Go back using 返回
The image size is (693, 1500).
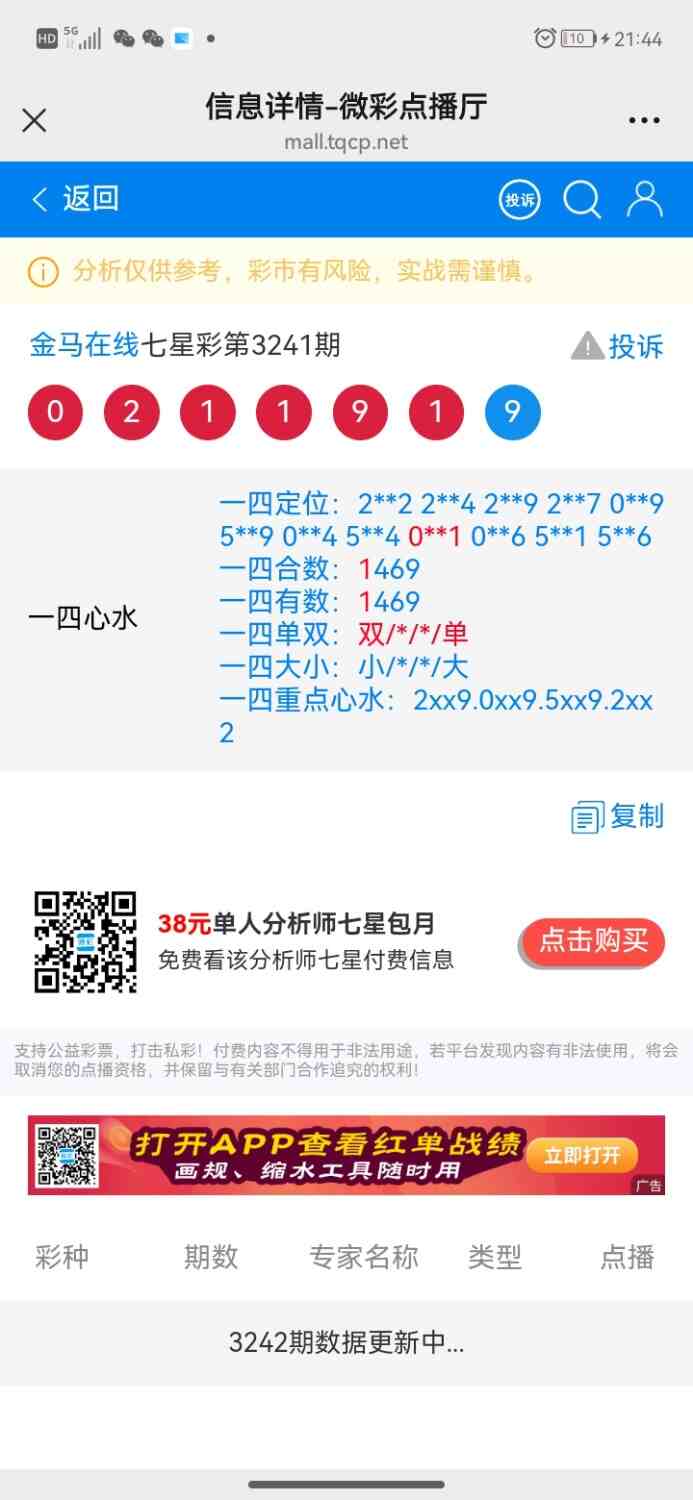click(76, 199)
